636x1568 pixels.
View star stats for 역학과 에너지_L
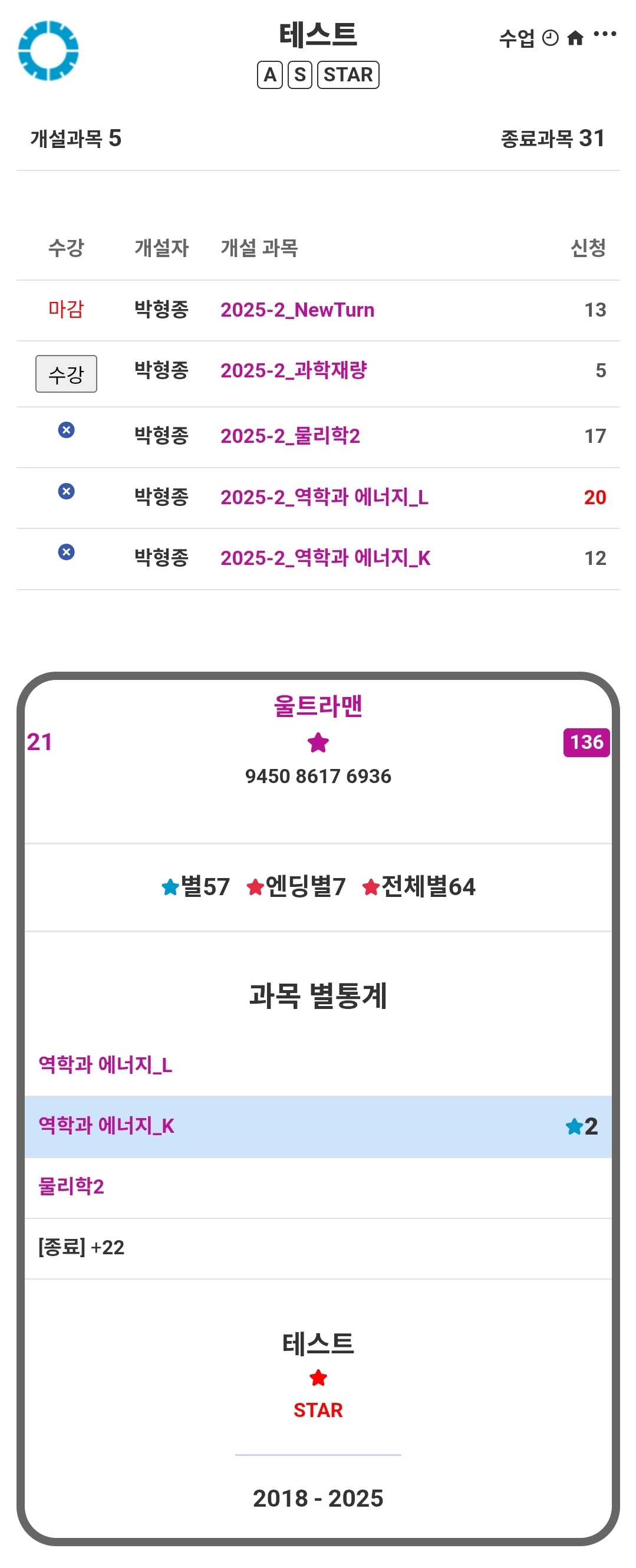coord(106,1064)
